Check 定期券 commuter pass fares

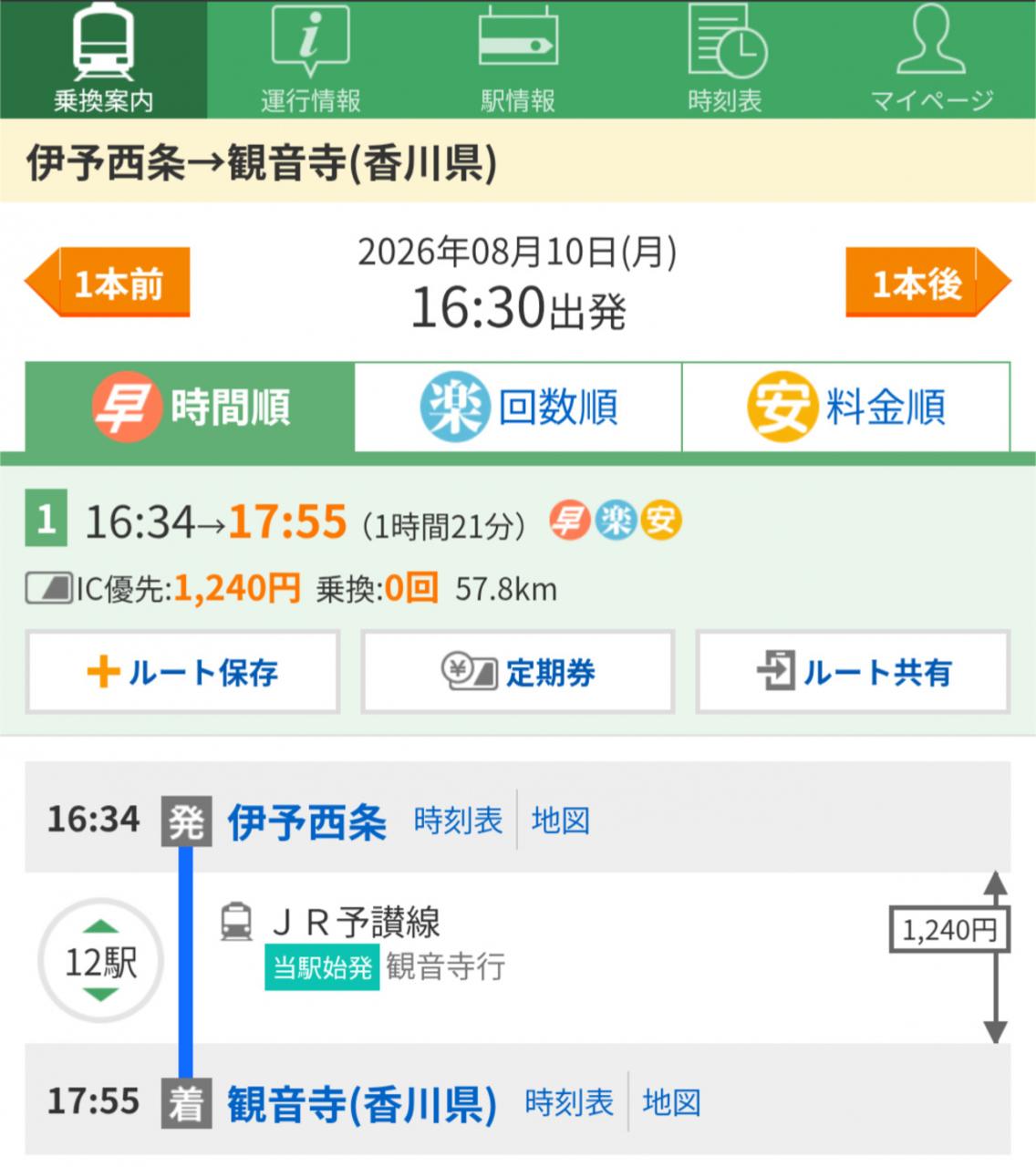coord(518,672)
